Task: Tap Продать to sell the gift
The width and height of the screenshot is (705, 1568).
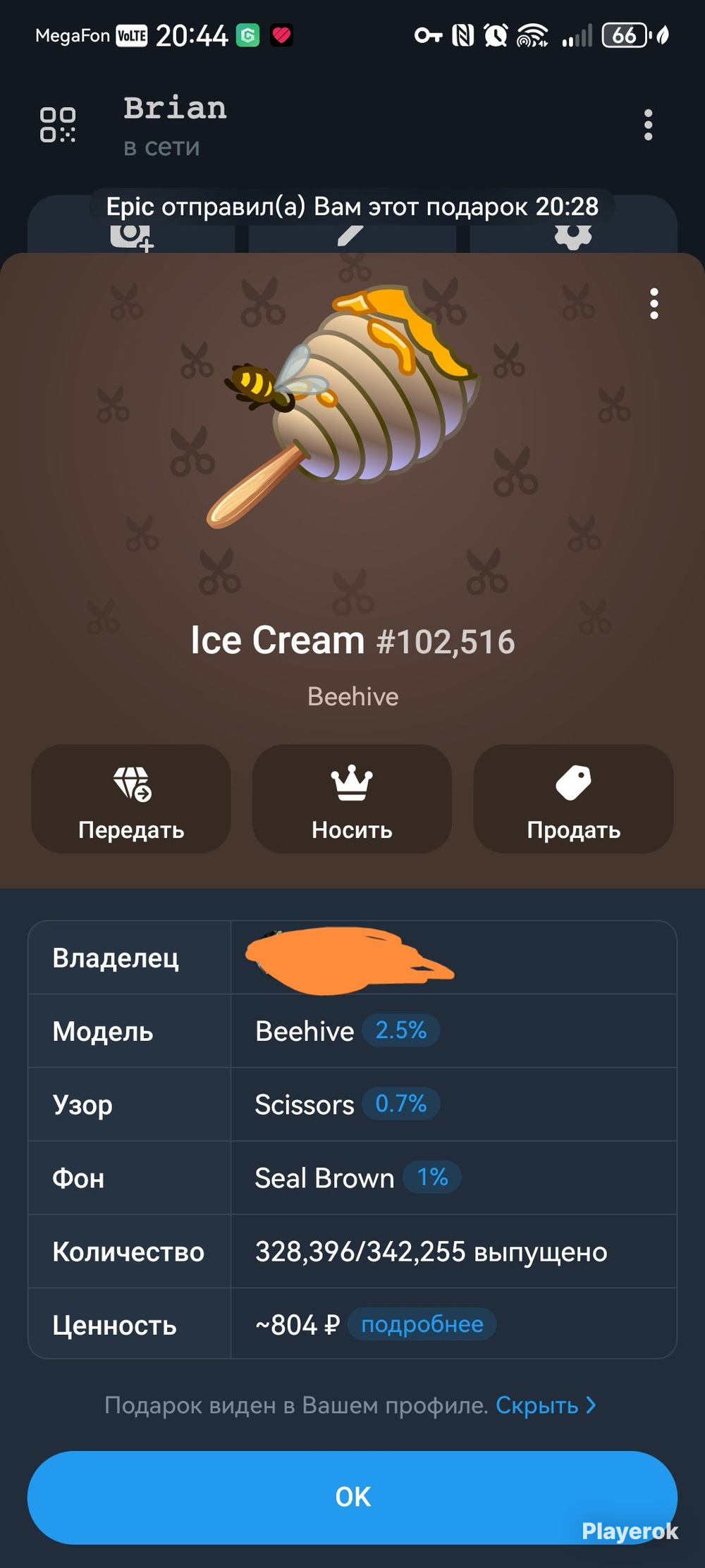Action: pyautogui.click(x=573, y=798)
